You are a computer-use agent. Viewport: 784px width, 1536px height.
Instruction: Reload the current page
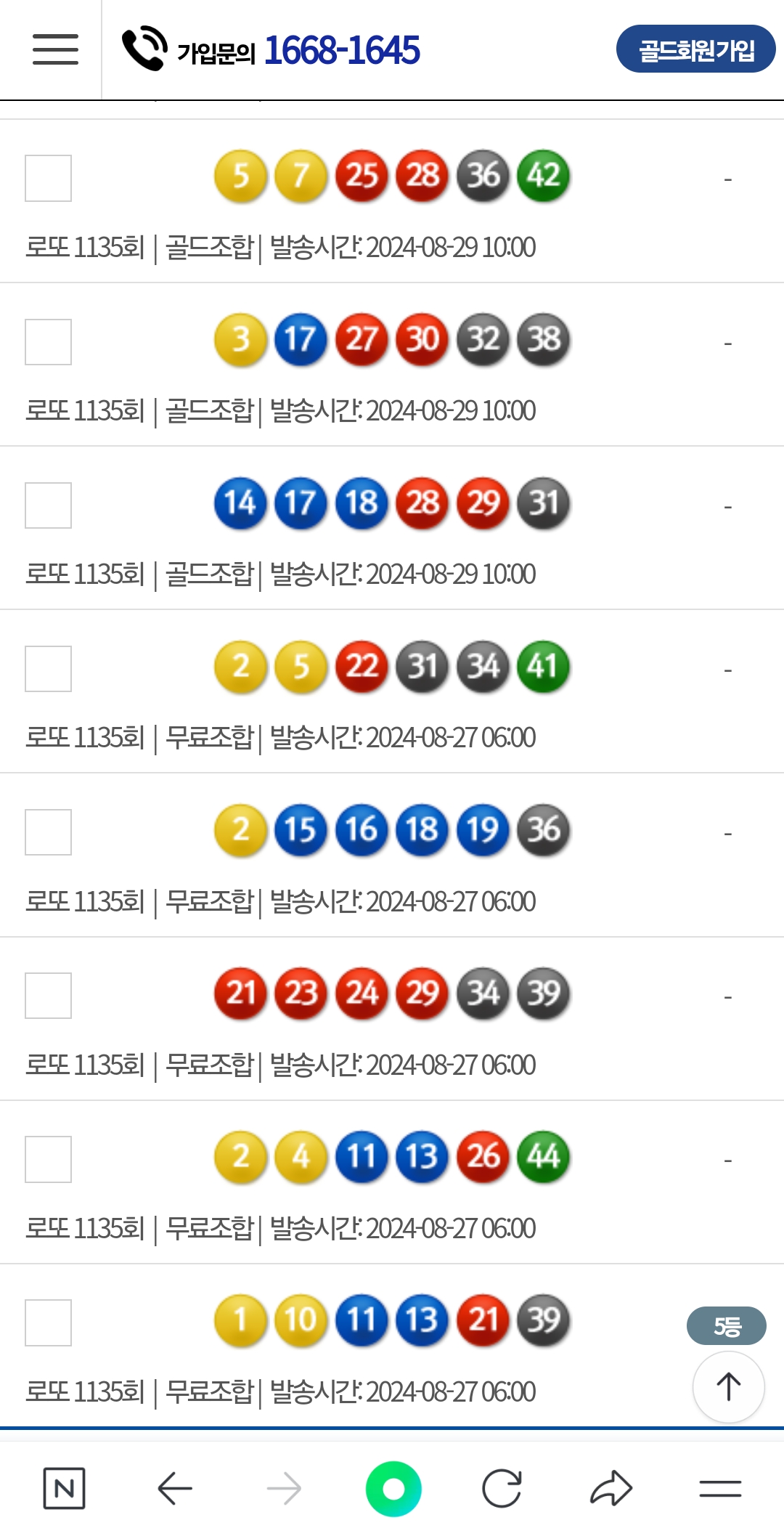click(502, 1488)
